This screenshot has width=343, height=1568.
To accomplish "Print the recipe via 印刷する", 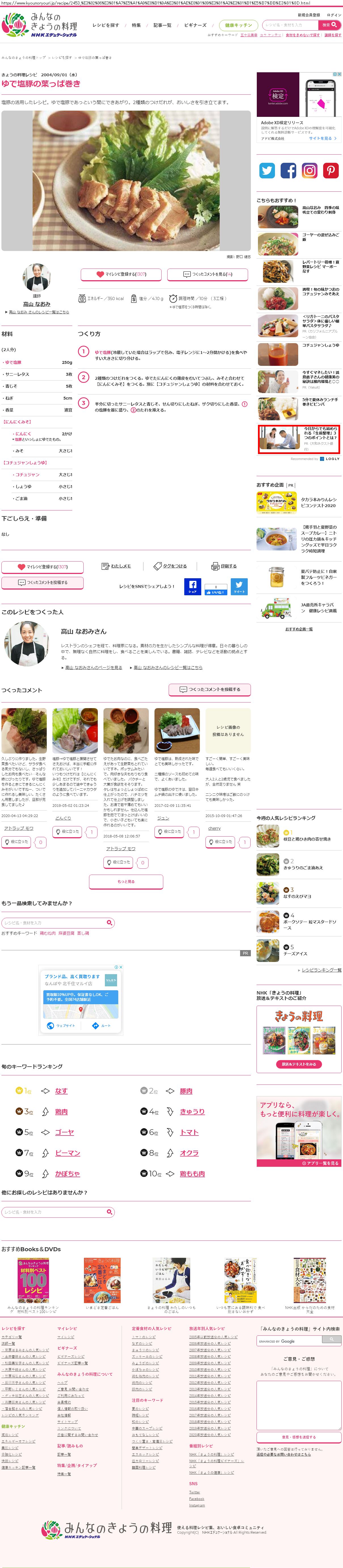I will point(224,566).
